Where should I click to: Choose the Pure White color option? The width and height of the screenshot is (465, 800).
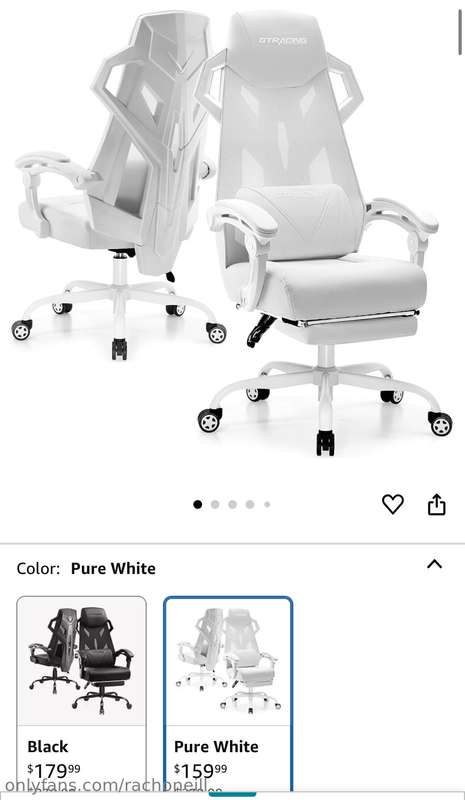click(228, 694)
